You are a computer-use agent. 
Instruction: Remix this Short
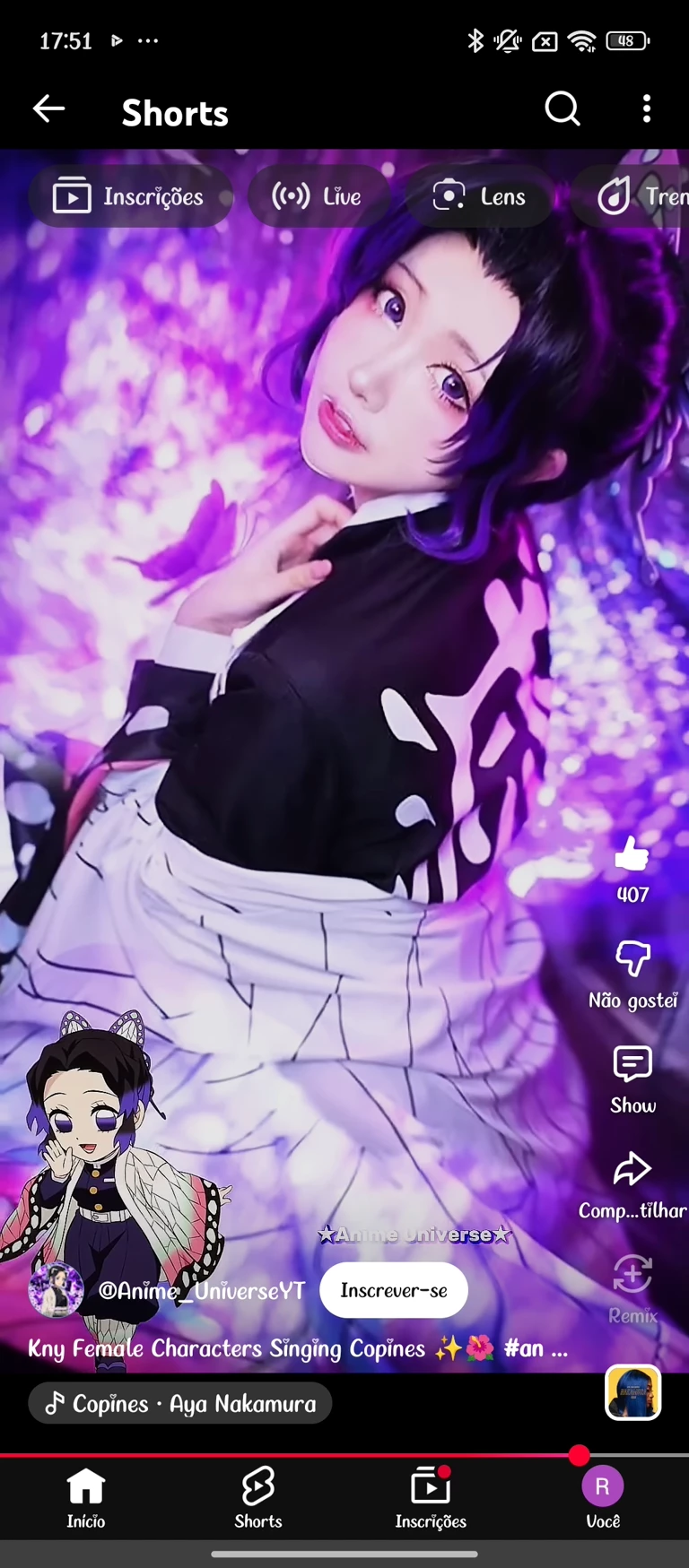[x=632, y=1275]
